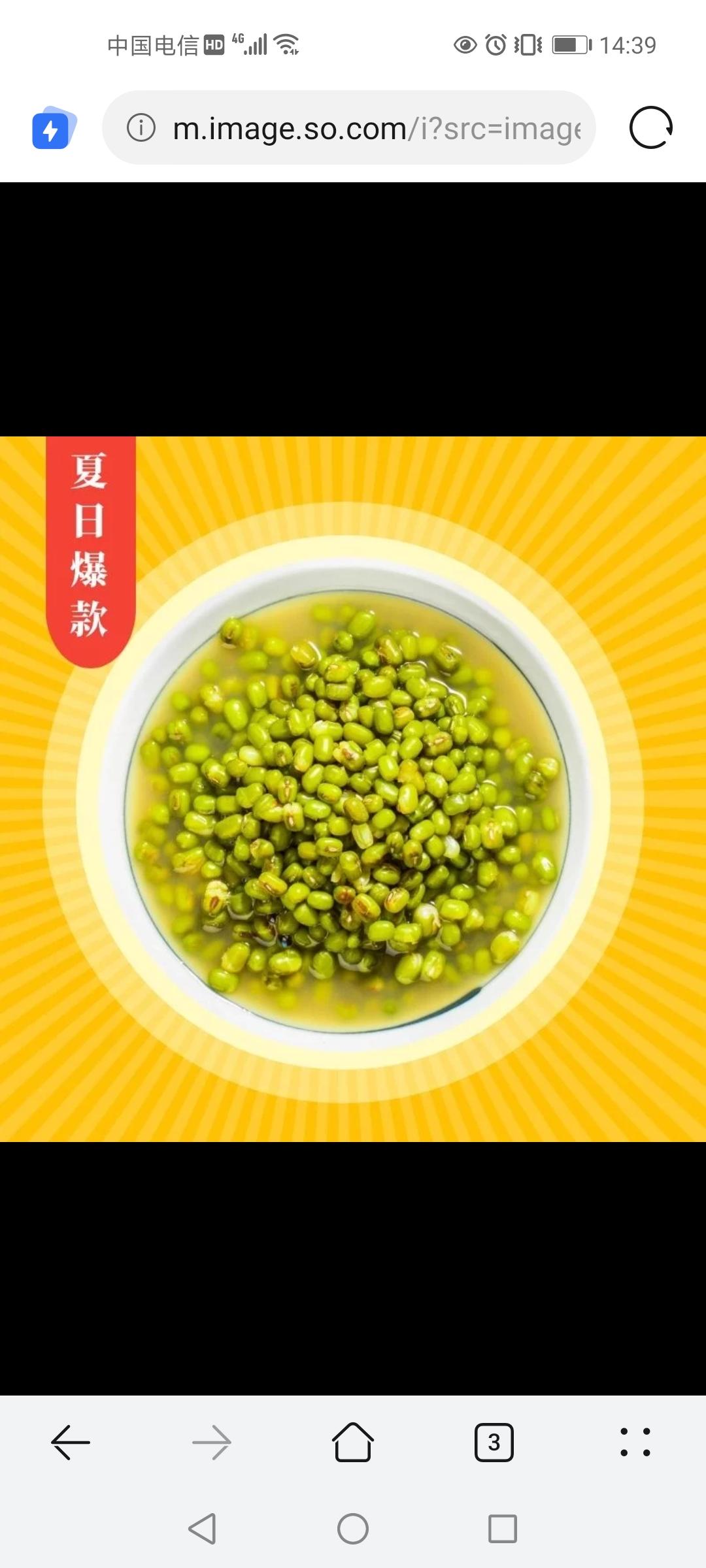This screenshot has height=1568, width=706.
Task: Open the tab switcher showing 3
Action: [x=494, y=1442]
